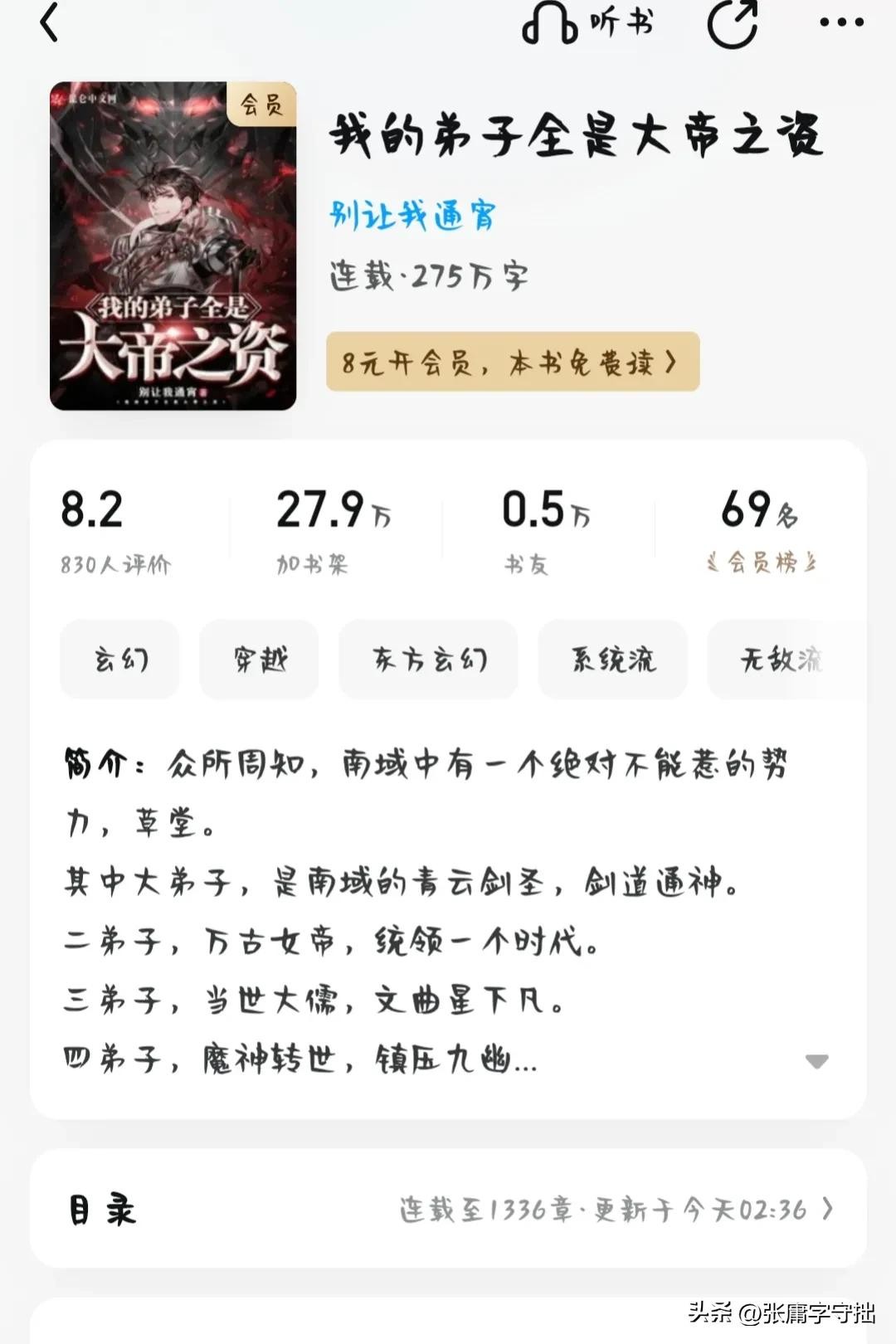Open the three-dot overflow menu
The width and height of the screenshot is (896, 1344).
coord(841,23)
